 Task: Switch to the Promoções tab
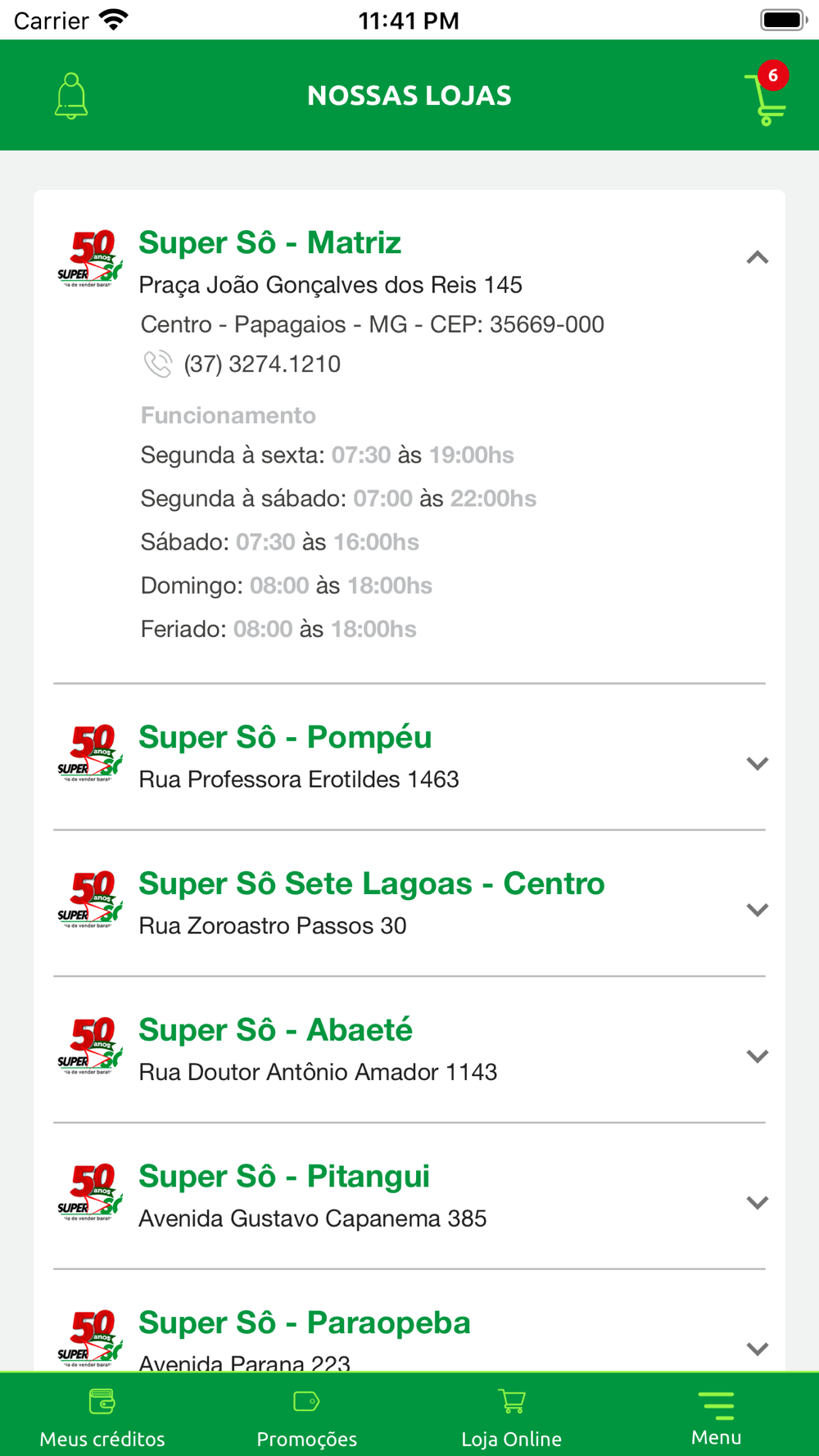coord(307,1417)
